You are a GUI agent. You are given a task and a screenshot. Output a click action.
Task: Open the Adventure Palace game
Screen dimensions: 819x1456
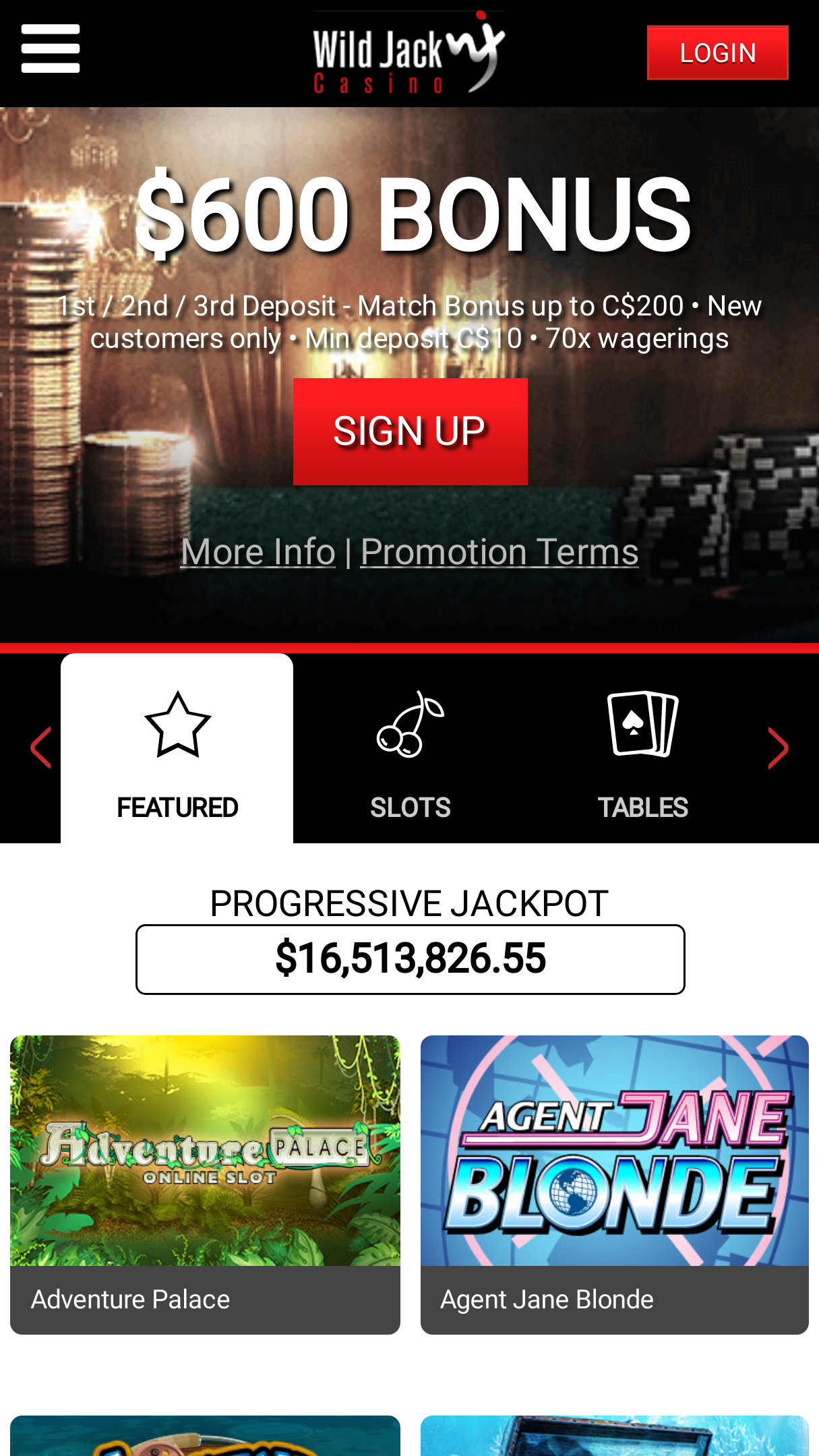tap(205, 1184)
